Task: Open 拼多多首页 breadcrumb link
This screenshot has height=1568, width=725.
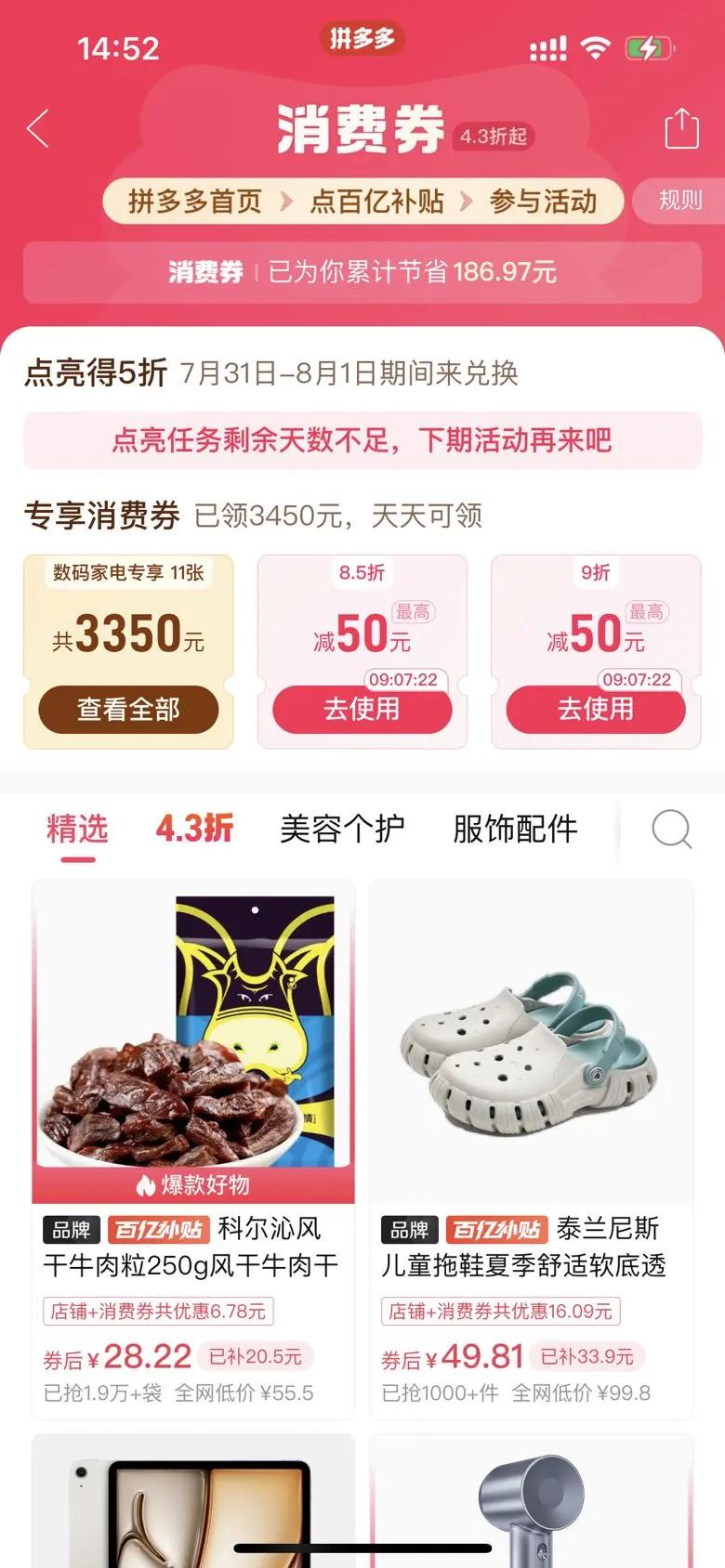Action: [194, 201]
